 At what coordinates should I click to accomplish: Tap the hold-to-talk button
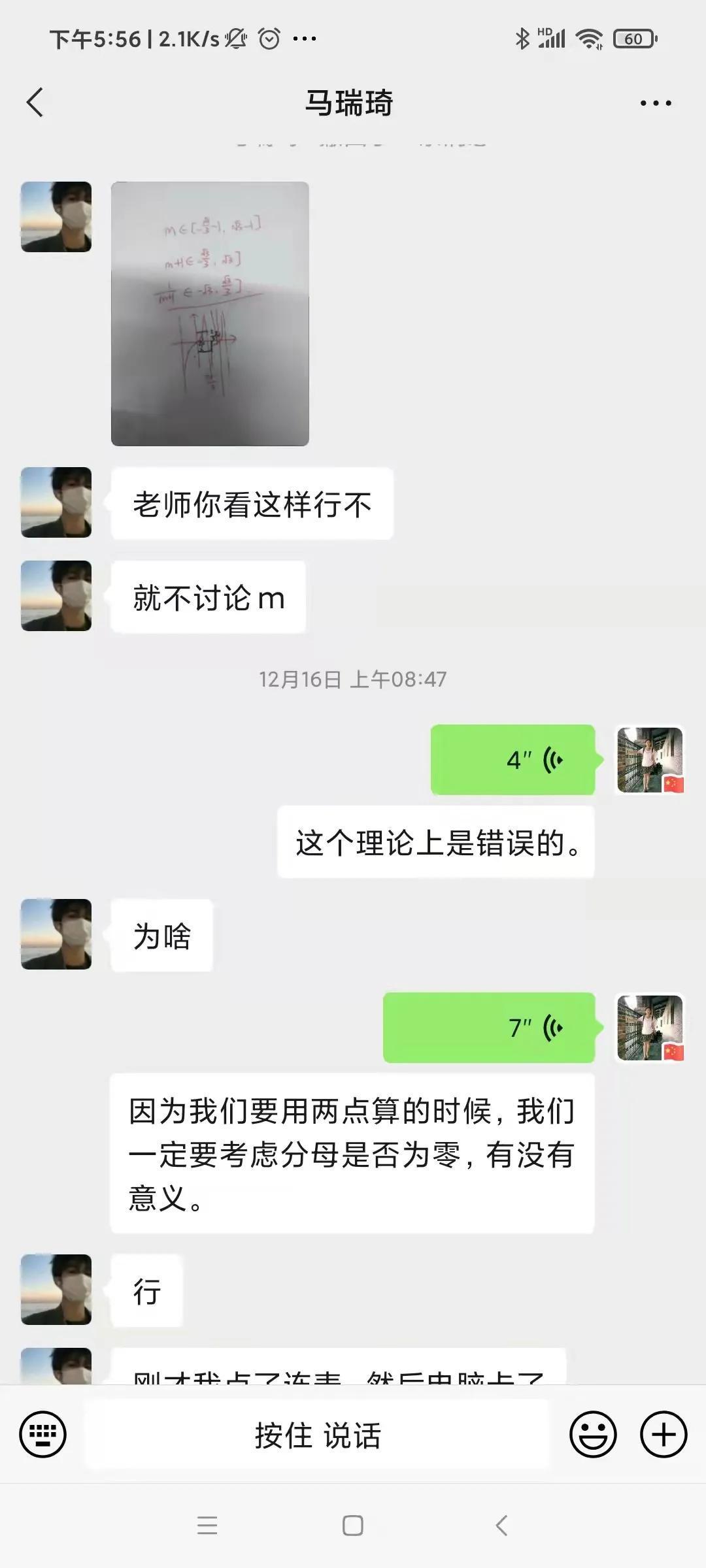pyautogui.click(x=318, y=1435)
